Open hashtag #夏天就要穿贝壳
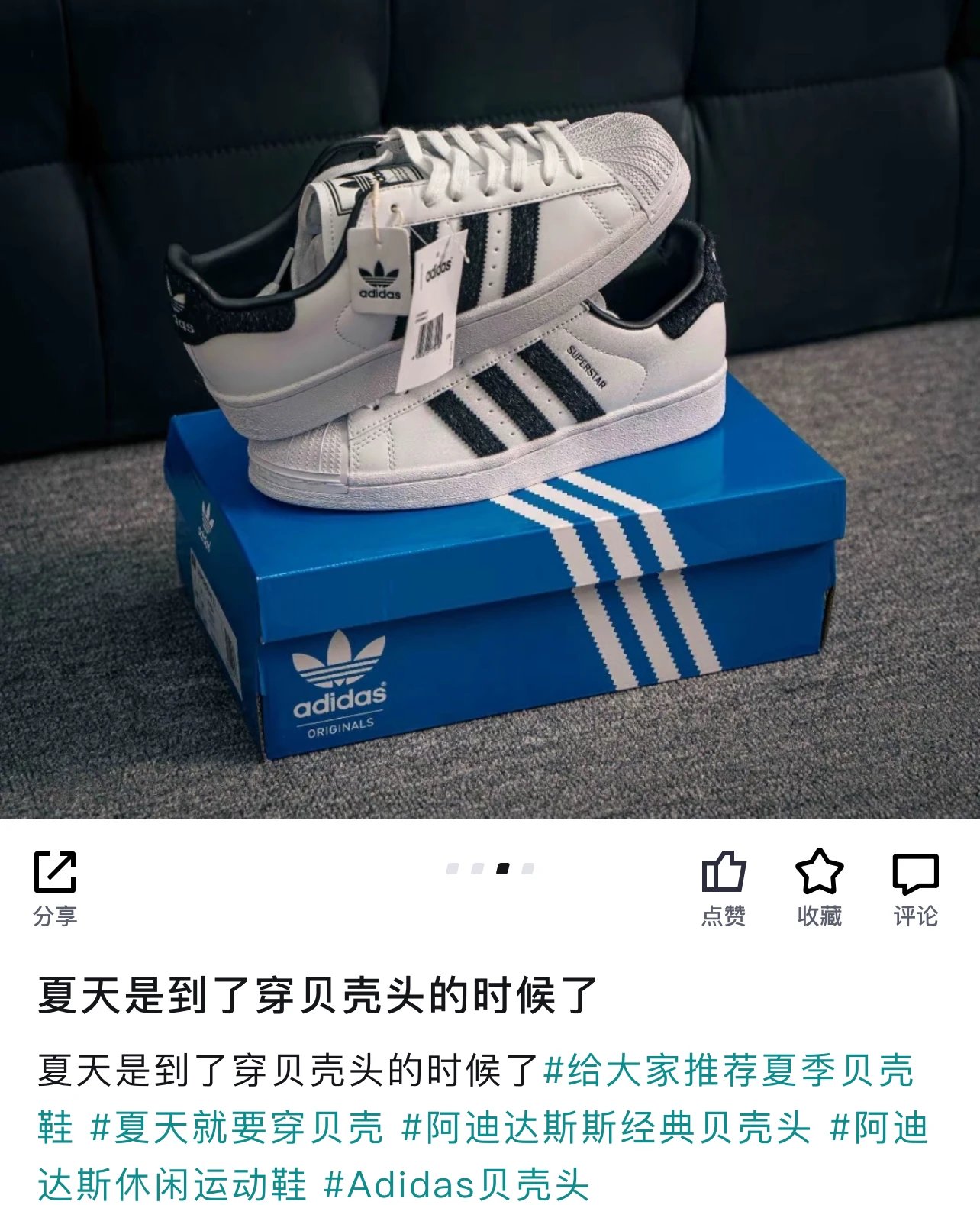Viewport: 980px width, 1205px height. click(237, 1128)
